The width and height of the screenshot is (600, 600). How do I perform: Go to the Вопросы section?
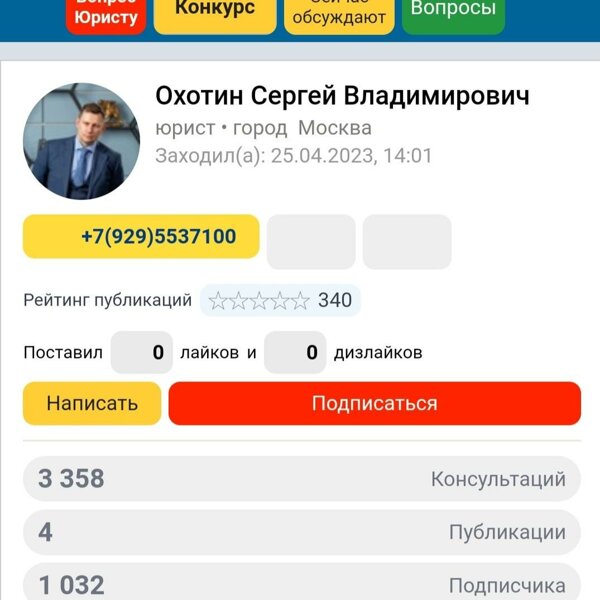pos(453,13)
